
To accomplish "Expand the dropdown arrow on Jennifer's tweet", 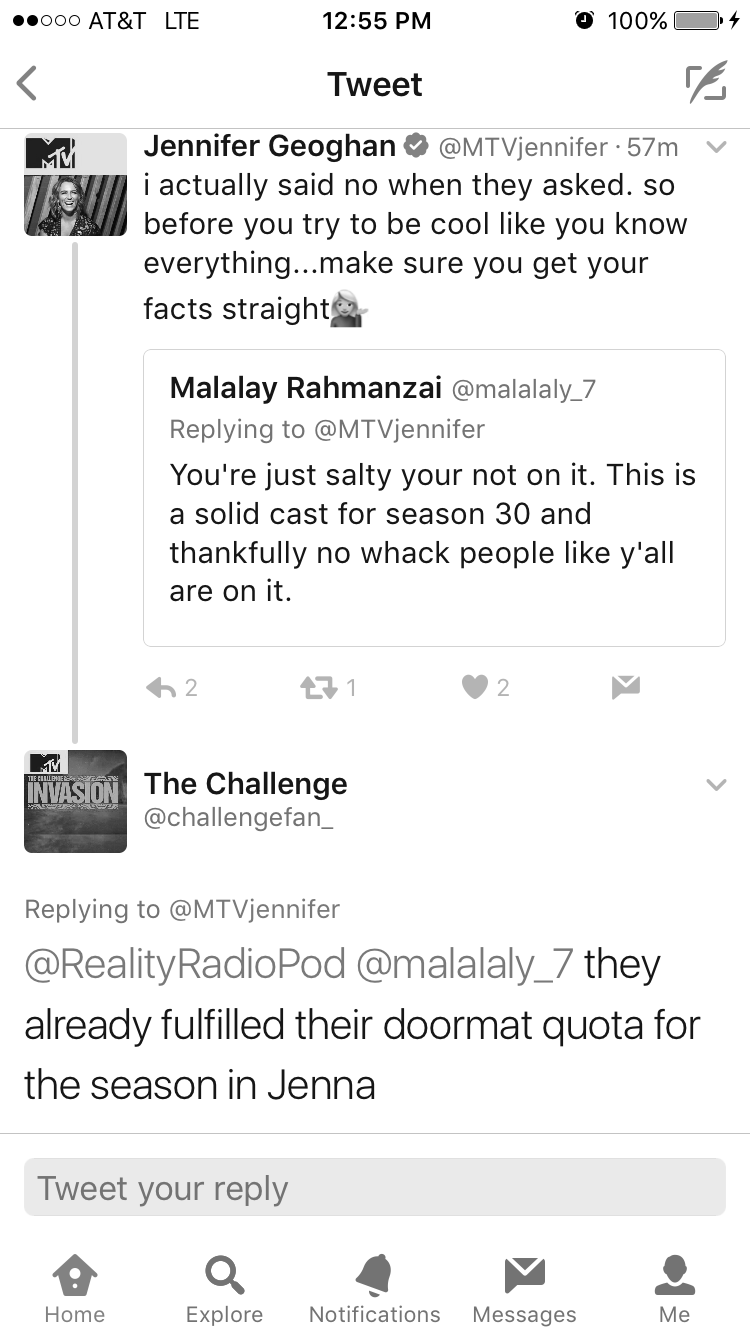I will (715, 148).
